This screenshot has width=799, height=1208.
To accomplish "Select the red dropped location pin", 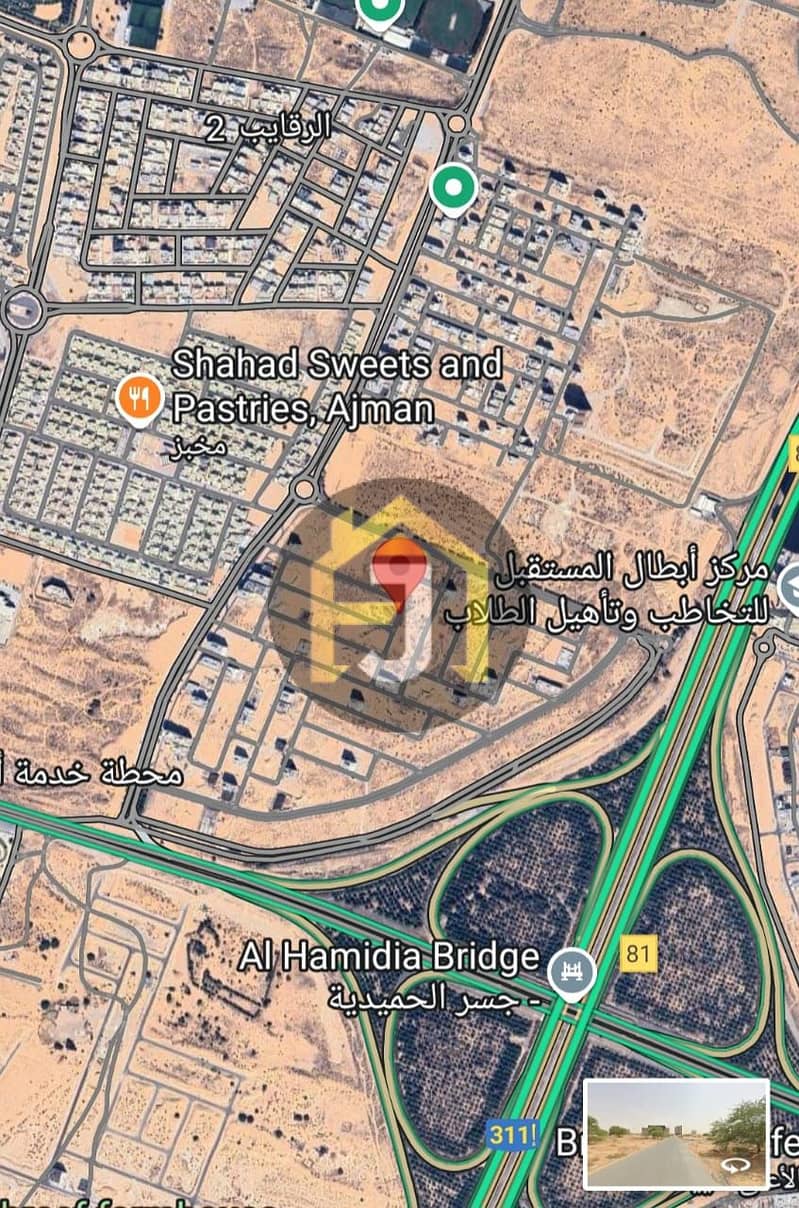I will pyautogui.click(x=398, y=567).
